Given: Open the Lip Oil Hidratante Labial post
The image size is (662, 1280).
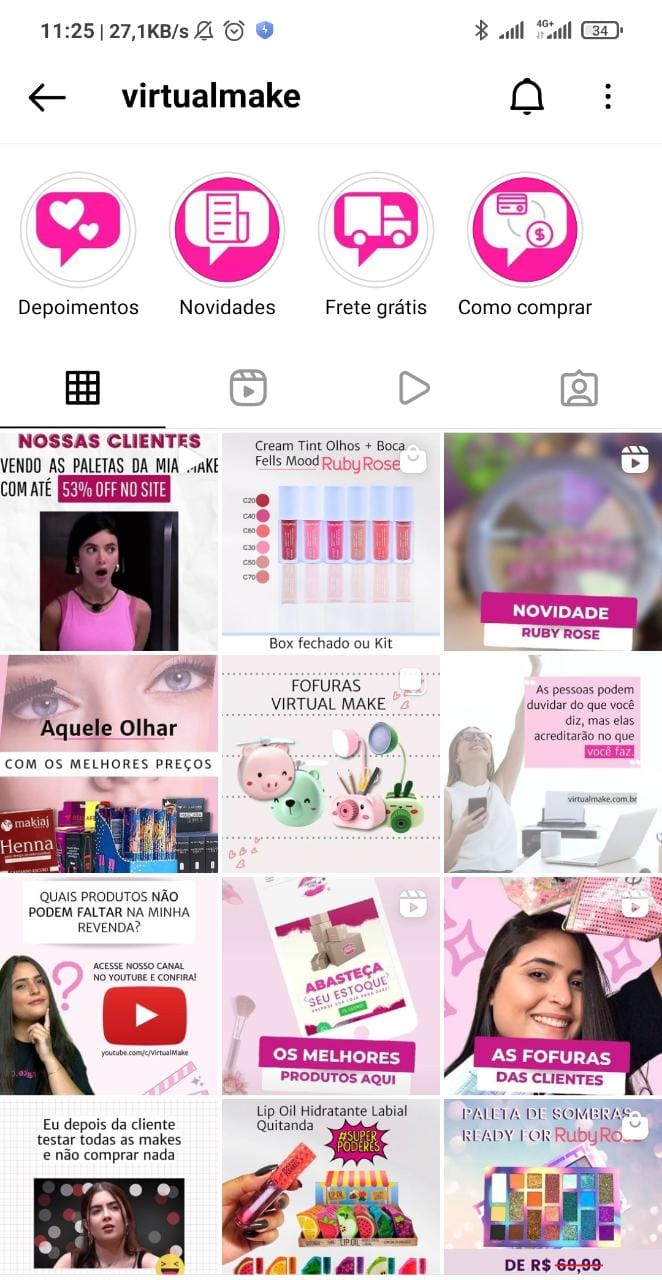Looking at the screenshot, I should (331, 1187).
